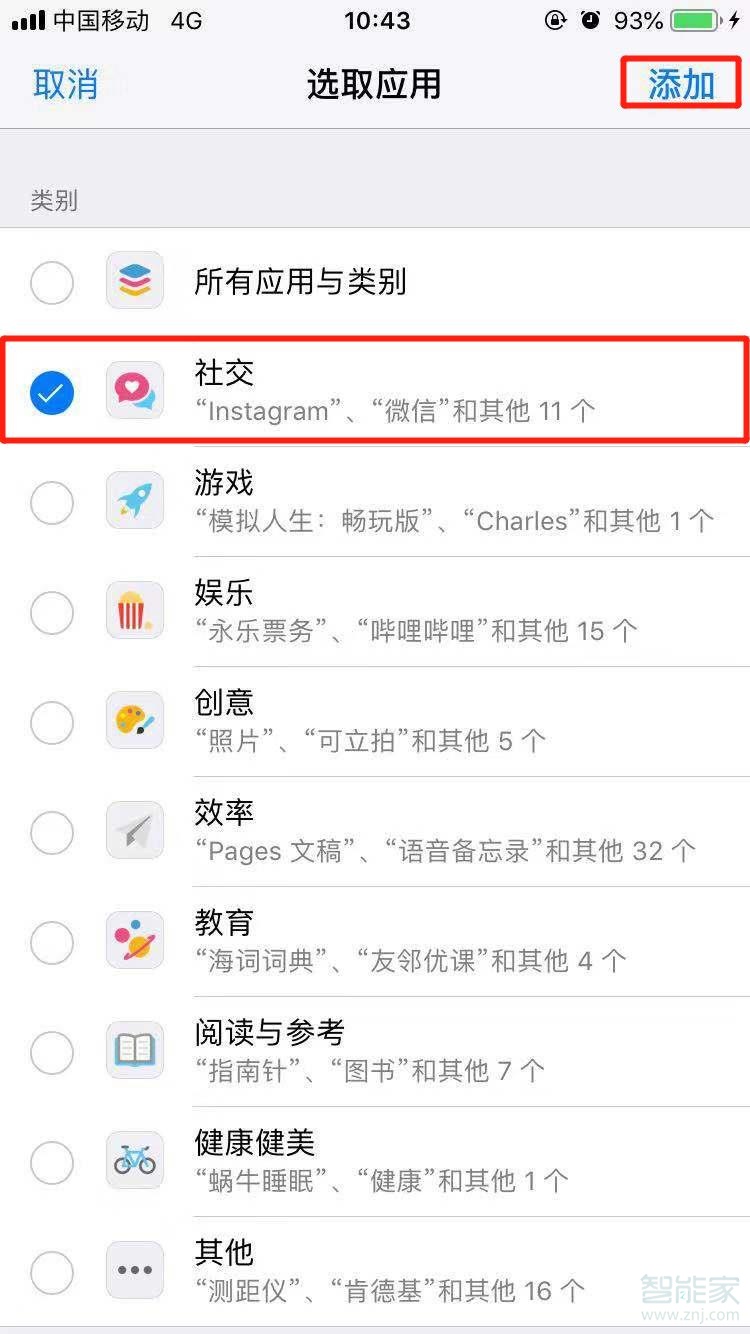The image size is (750, 1334).
Task: Click the 所有应用与类别 stacked apps icon
Action: (135, 281)
